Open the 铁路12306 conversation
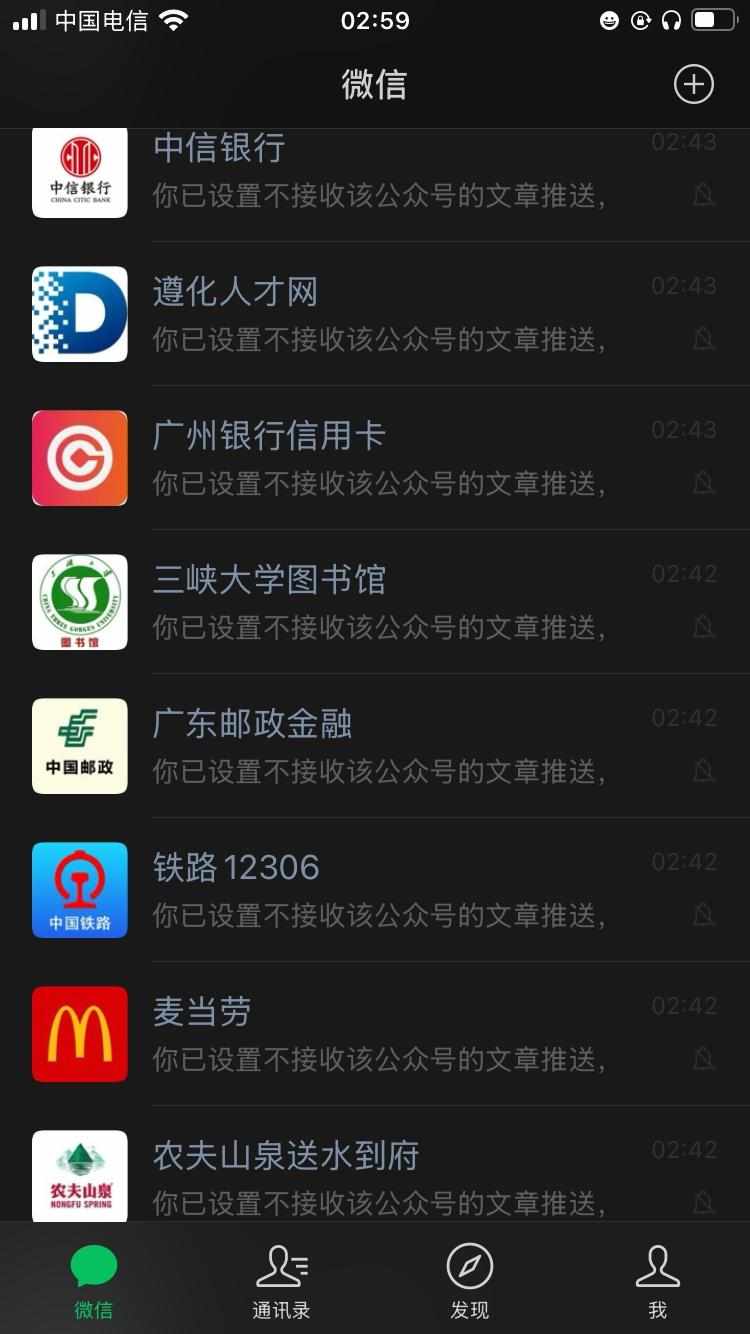750x1334 pixels. click(x=375, y=890)
